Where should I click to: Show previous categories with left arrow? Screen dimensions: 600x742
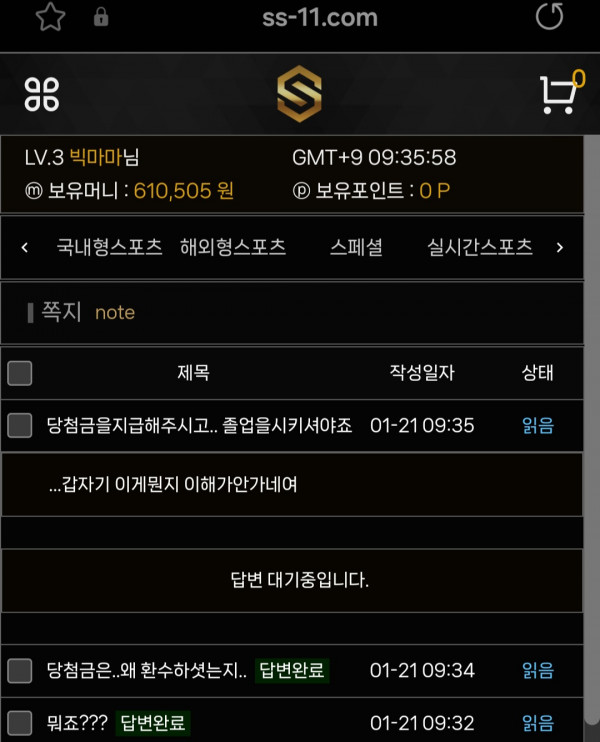pyautogui.click(x=25, y=248)
